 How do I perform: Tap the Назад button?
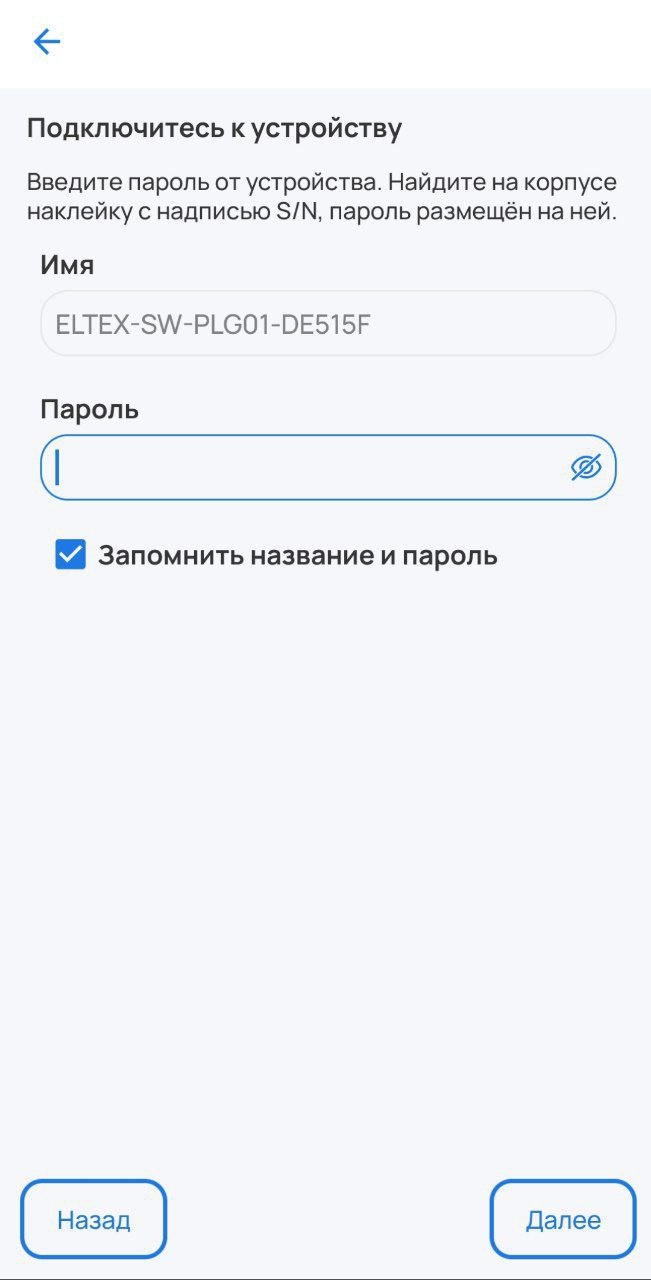click(94, 1219)
